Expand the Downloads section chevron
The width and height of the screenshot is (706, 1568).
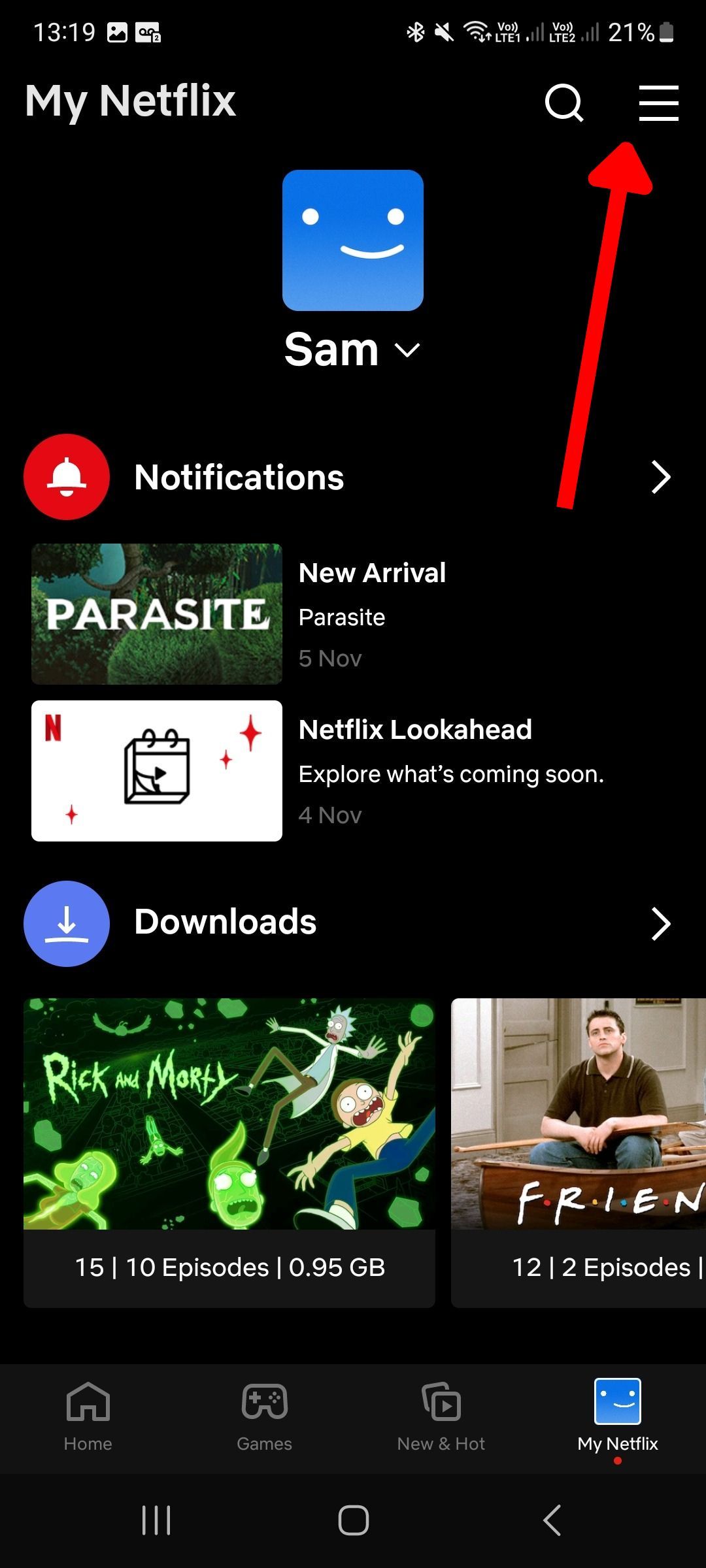tap(662, 923)
